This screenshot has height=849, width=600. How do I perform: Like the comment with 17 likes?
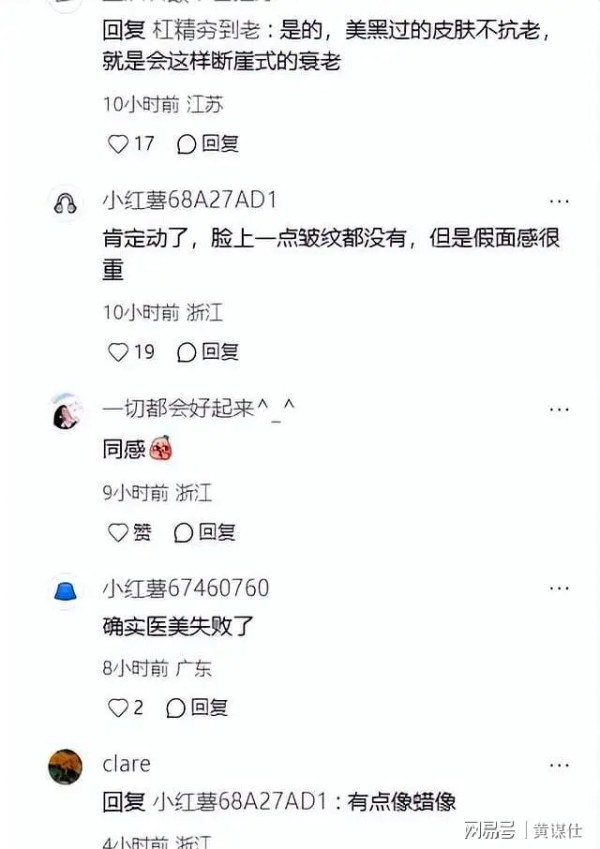pos(118,144)
